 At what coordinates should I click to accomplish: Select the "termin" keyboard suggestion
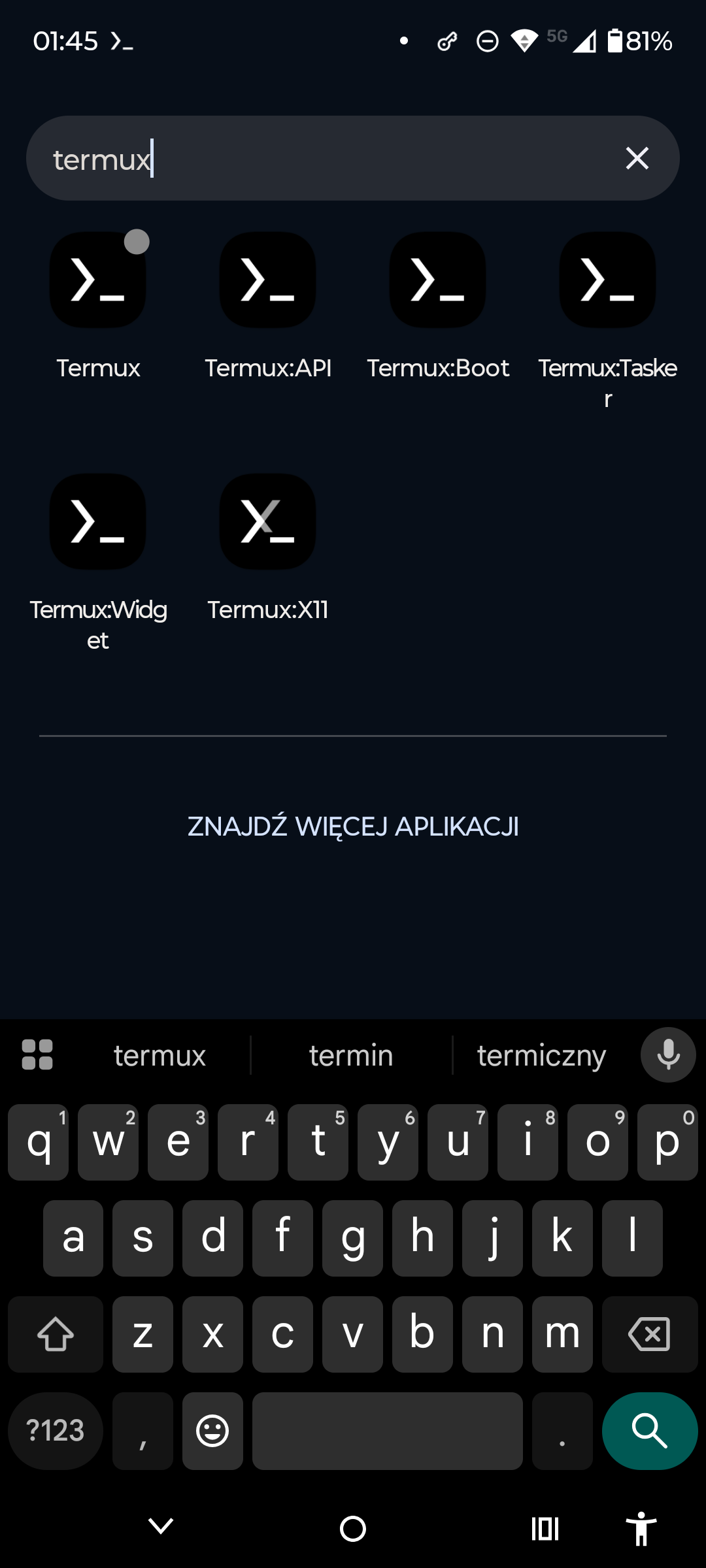351,1056
